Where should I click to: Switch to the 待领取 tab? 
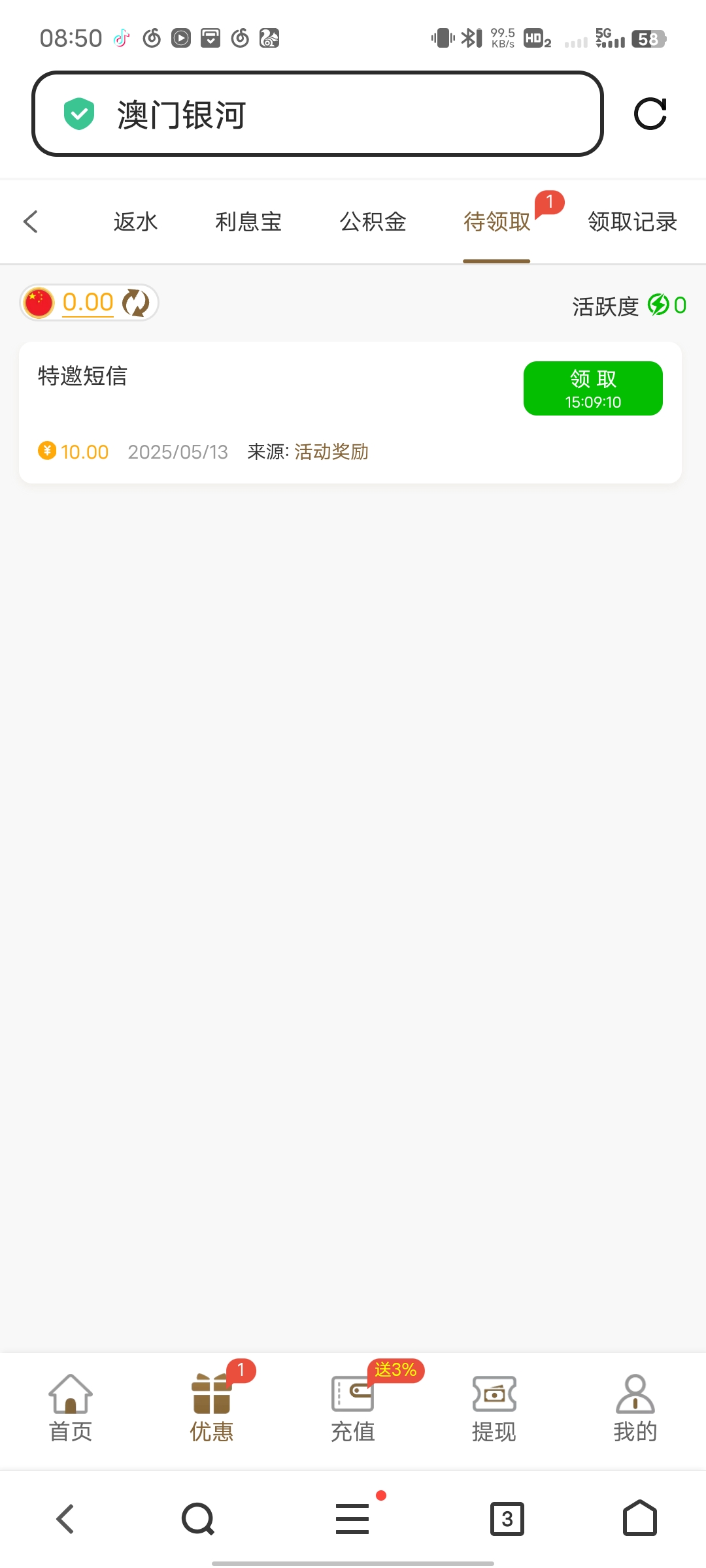tap(497, 221)
